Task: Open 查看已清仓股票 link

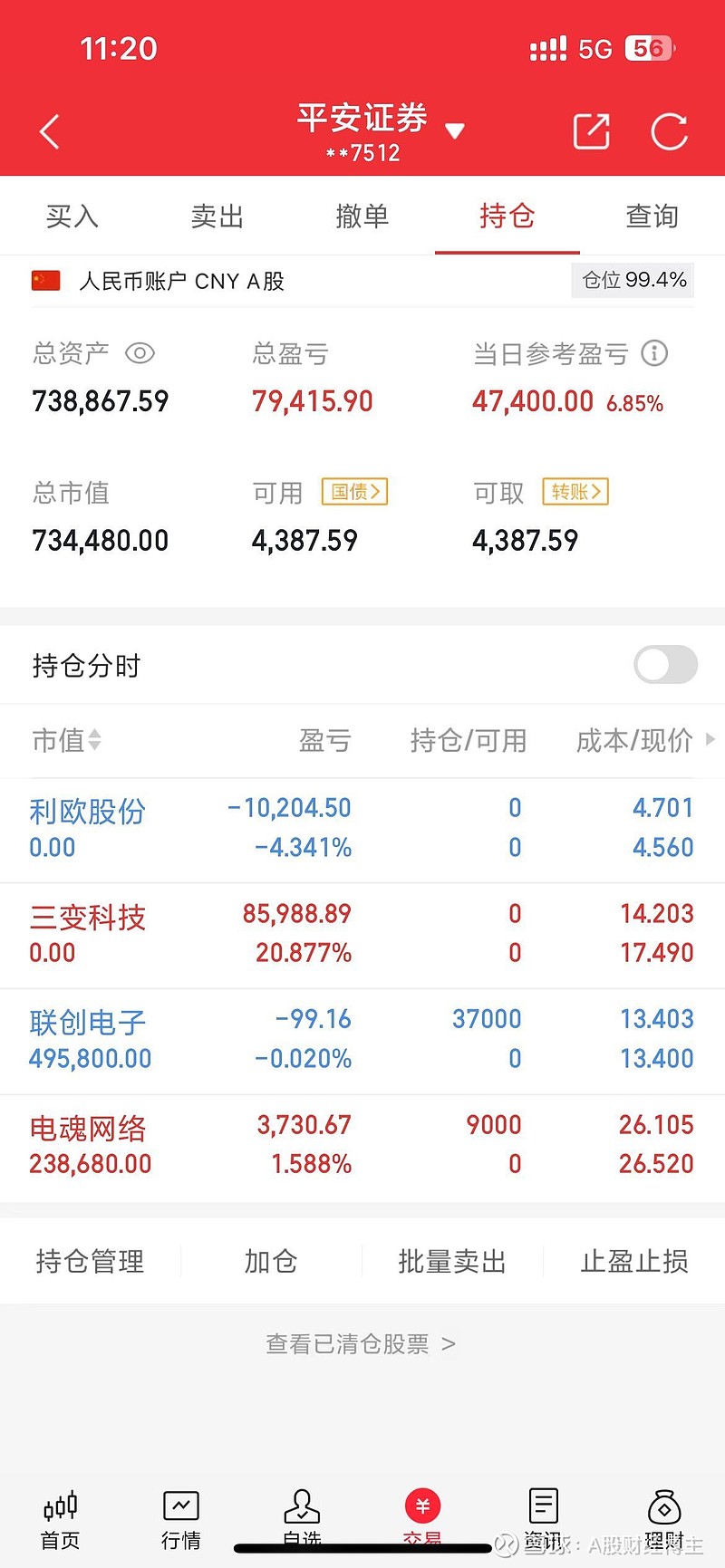Action: point(362,1344)
